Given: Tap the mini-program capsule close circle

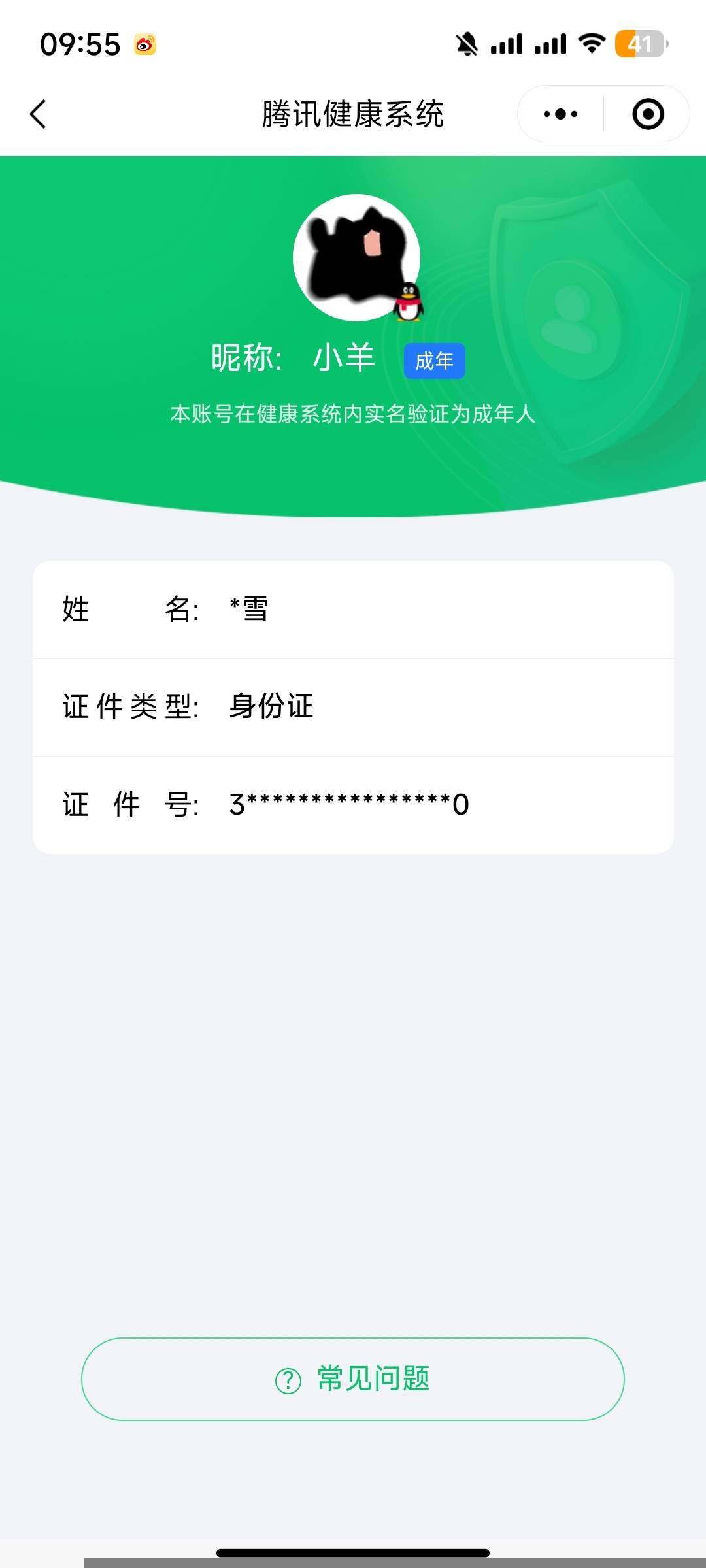Looking at the screenshot, I should [647, 113].
